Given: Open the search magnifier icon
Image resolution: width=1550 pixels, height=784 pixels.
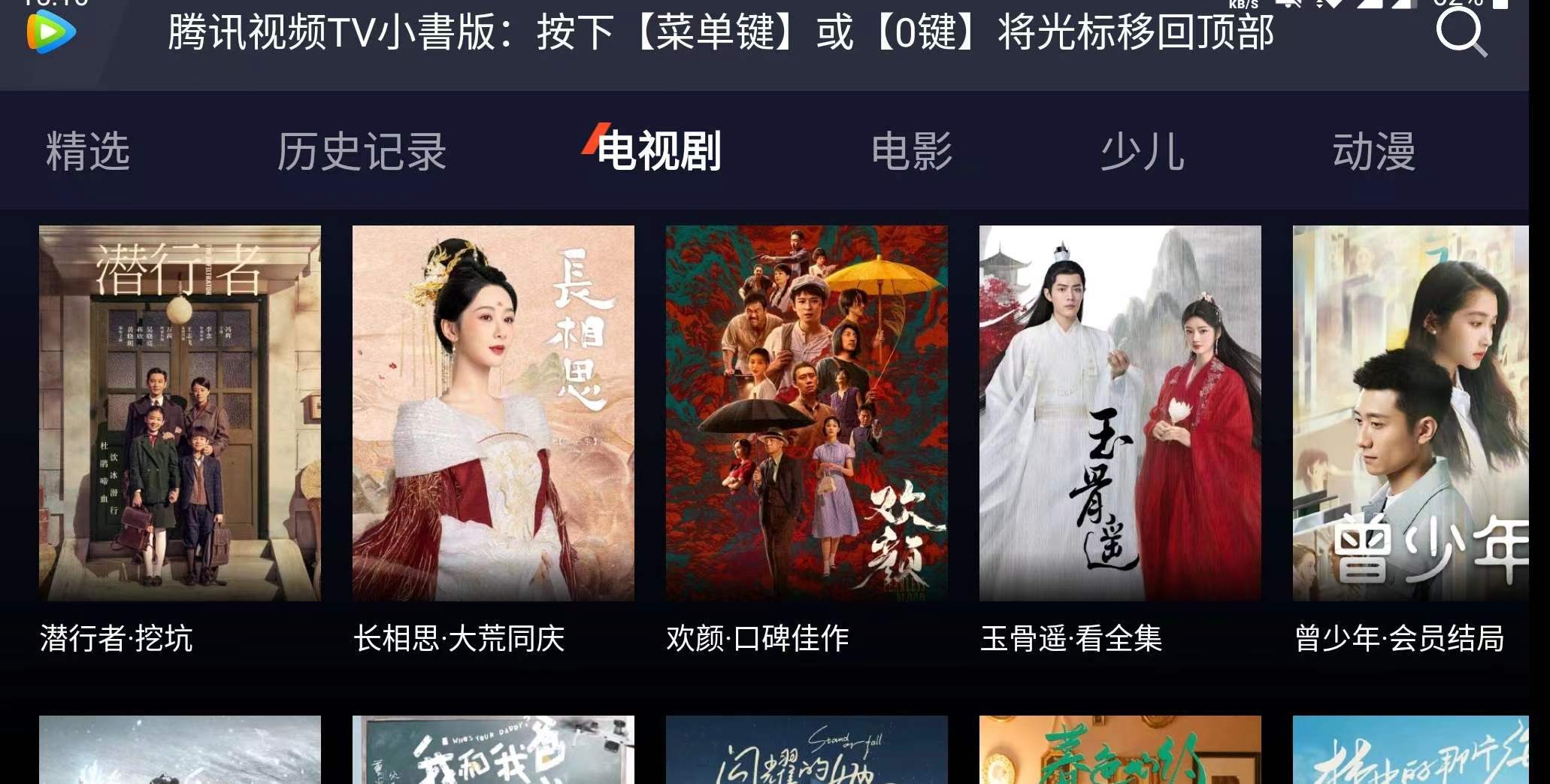Looking at the screenshot, I should click(1461, 33).
